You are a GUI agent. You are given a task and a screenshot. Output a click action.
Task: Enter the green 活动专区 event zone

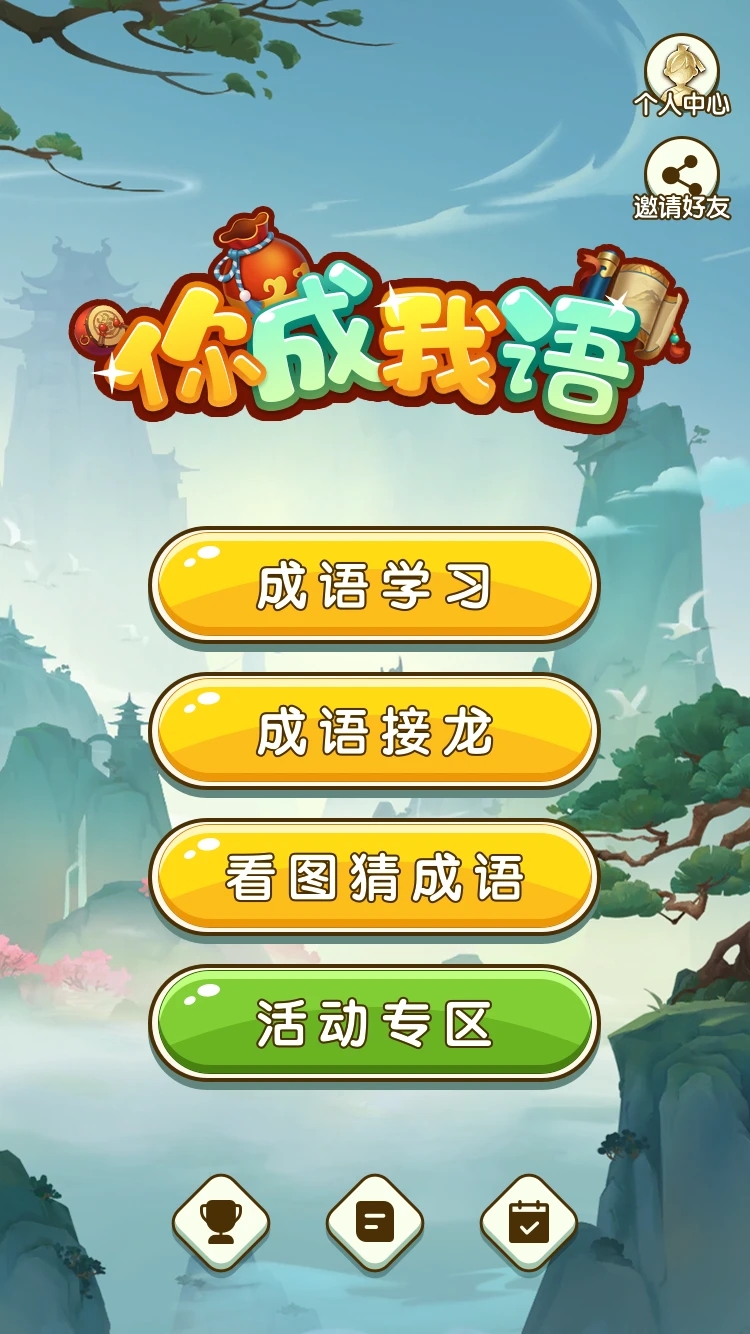coord(374,1023)
